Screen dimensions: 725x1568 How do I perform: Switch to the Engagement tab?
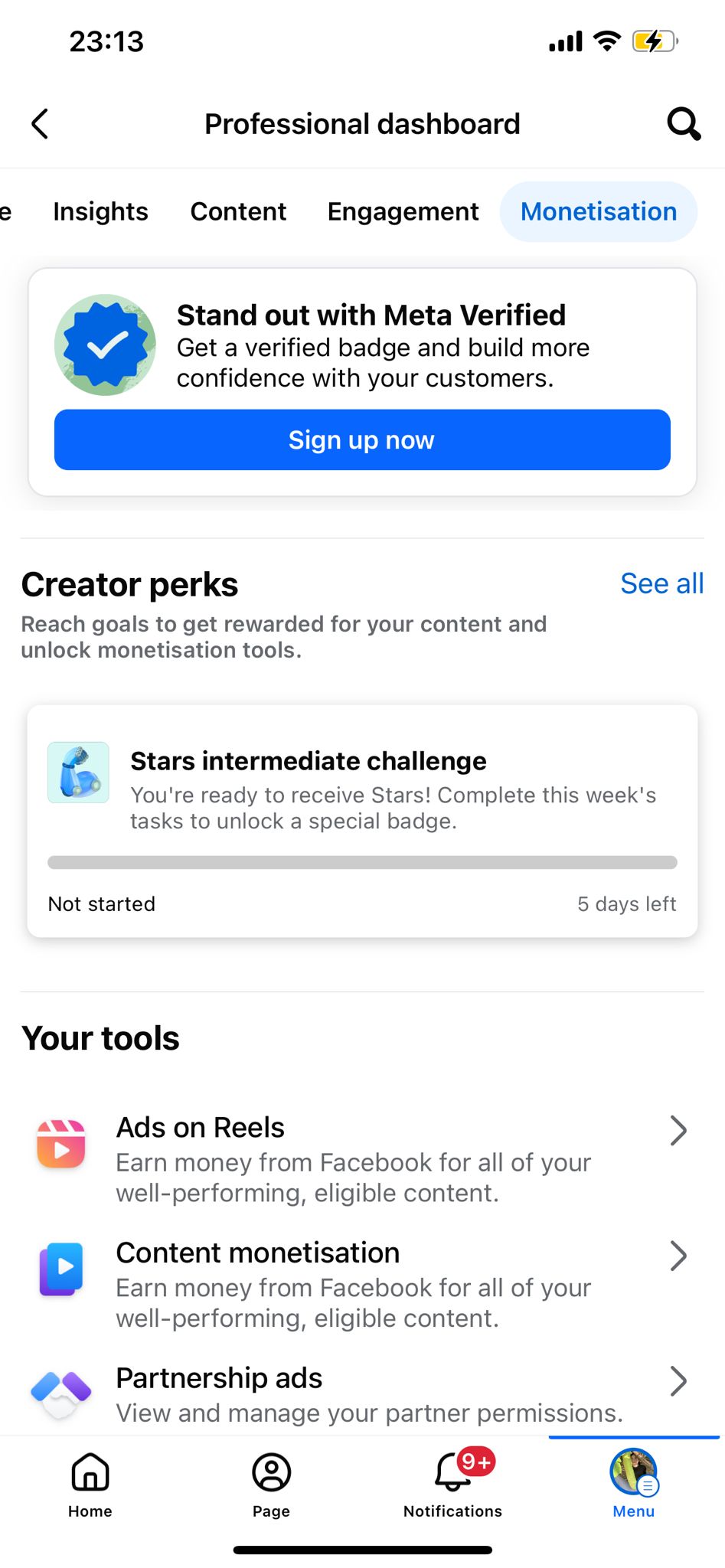[x=403, y=211]
